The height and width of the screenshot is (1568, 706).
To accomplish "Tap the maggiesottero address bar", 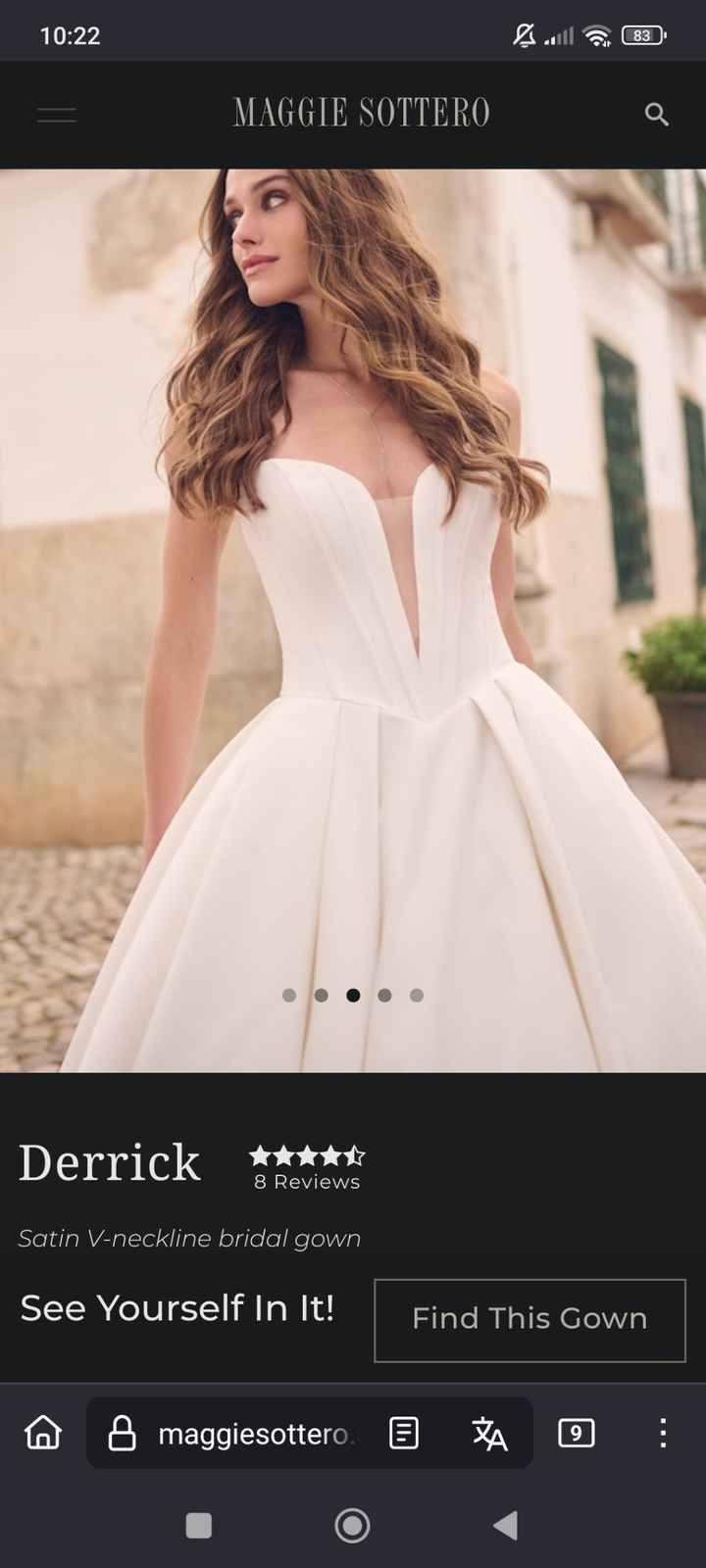I will point(253,1434).
